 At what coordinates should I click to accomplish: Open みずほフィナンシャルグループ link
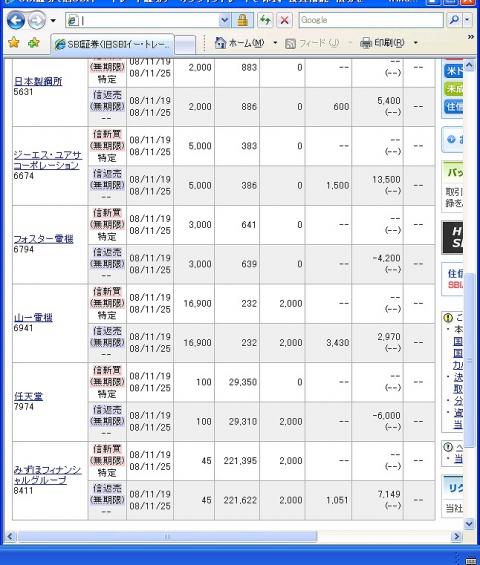click(x=47, y=475)
